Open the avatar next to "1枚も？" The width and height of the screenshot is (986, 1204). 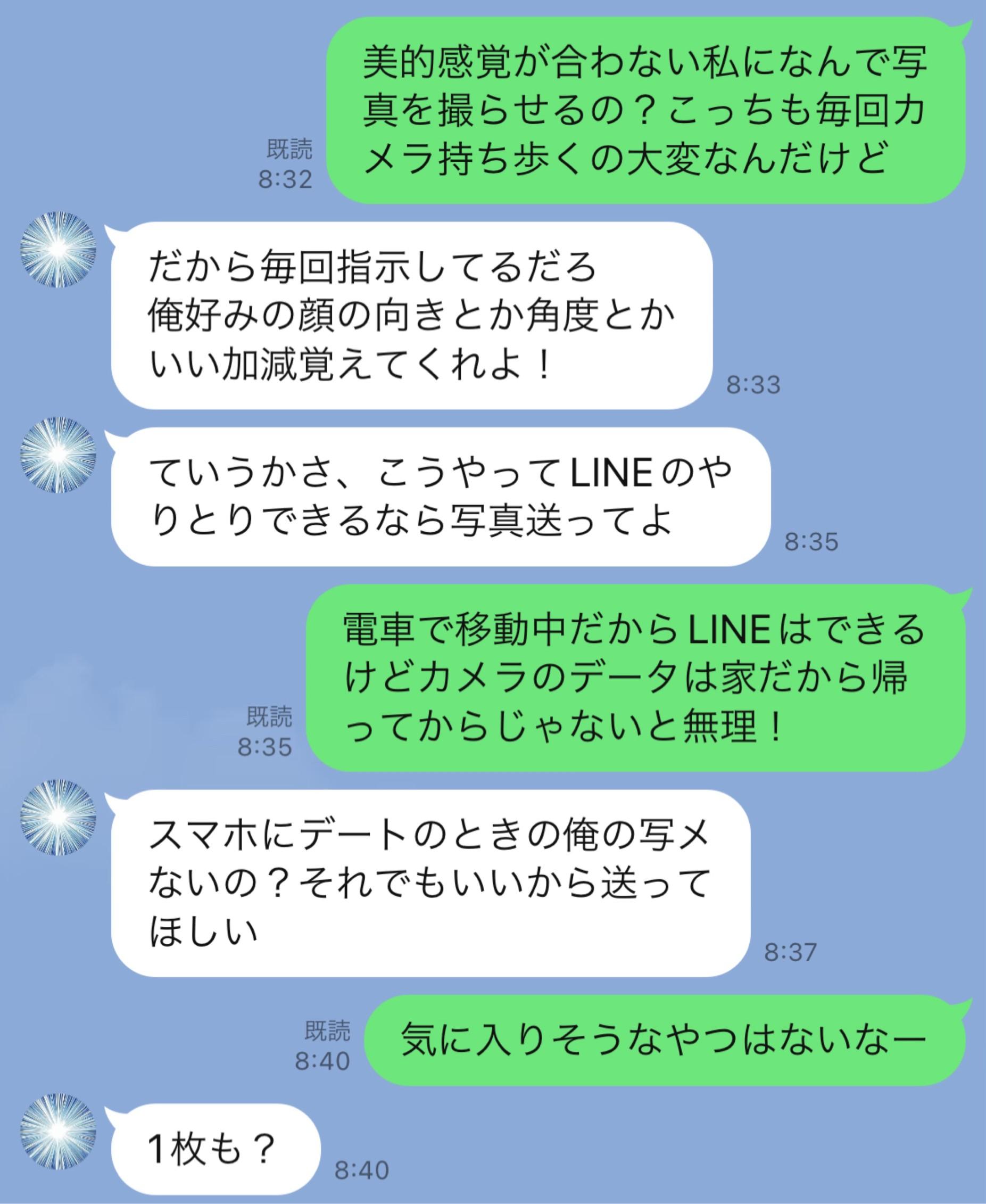pos(58,1132)
